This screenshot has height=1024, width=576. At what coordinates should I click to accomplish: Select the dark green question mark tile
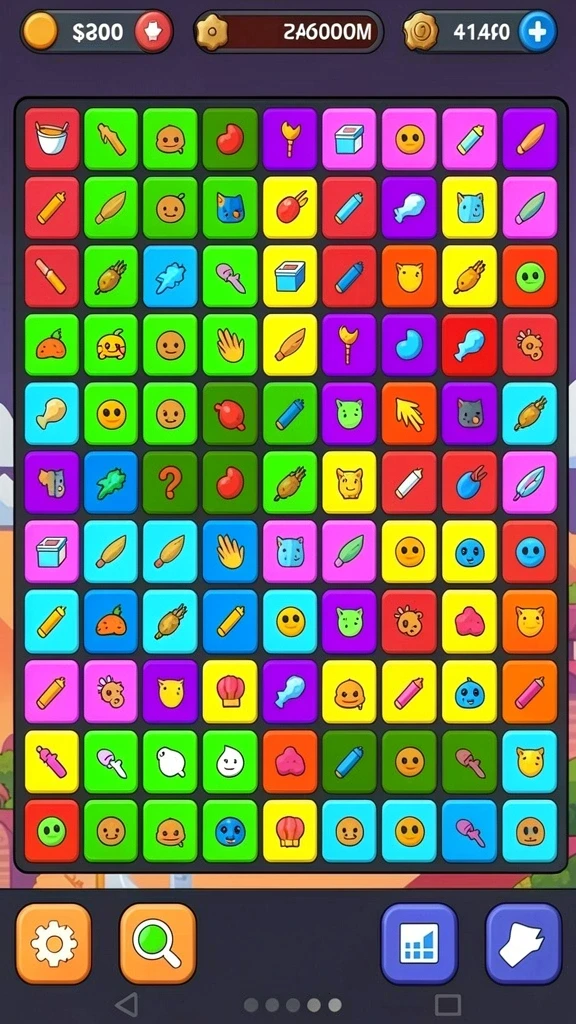(x=170, y=482)
